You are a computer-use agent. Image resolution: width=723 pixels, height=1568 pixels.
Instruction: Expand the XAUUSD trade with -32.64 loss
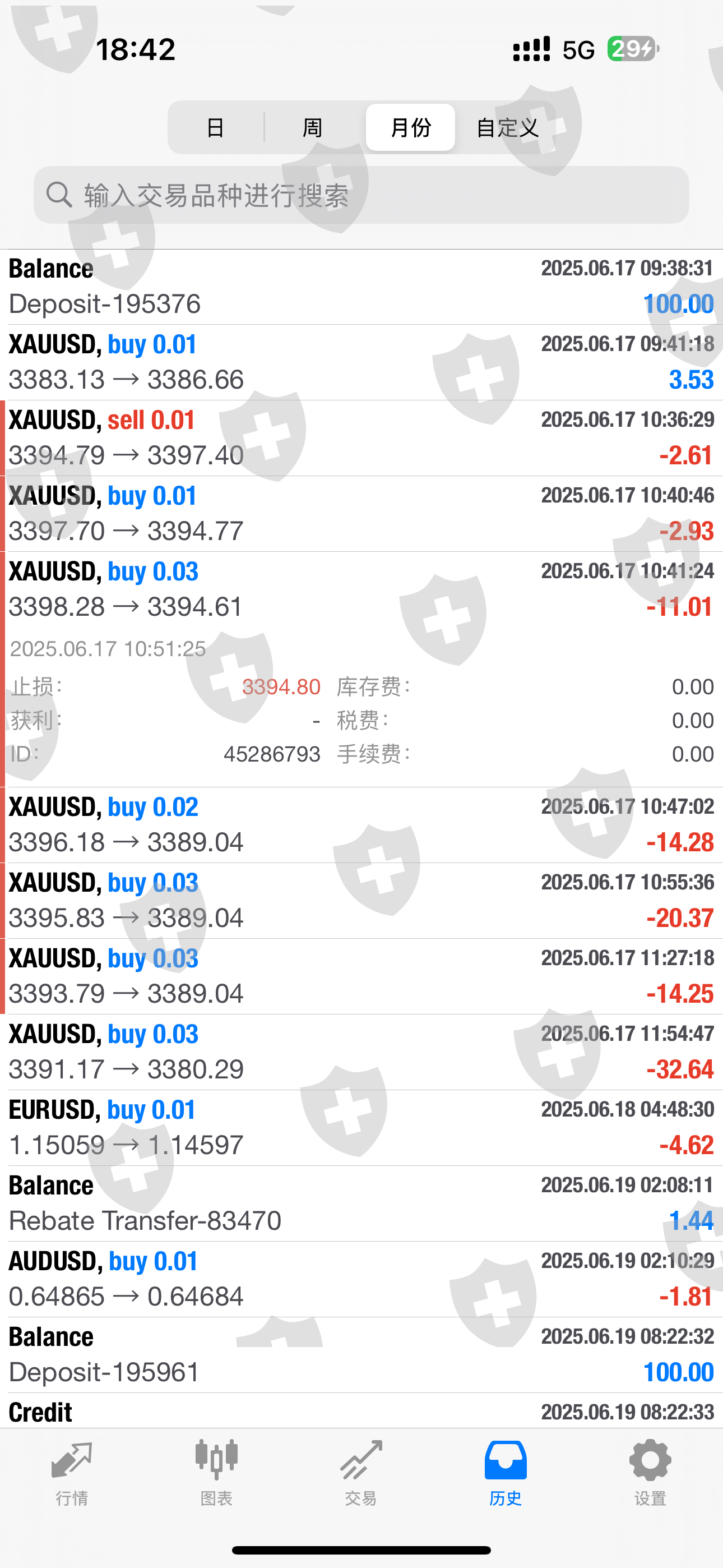(x=361, y=1052)
